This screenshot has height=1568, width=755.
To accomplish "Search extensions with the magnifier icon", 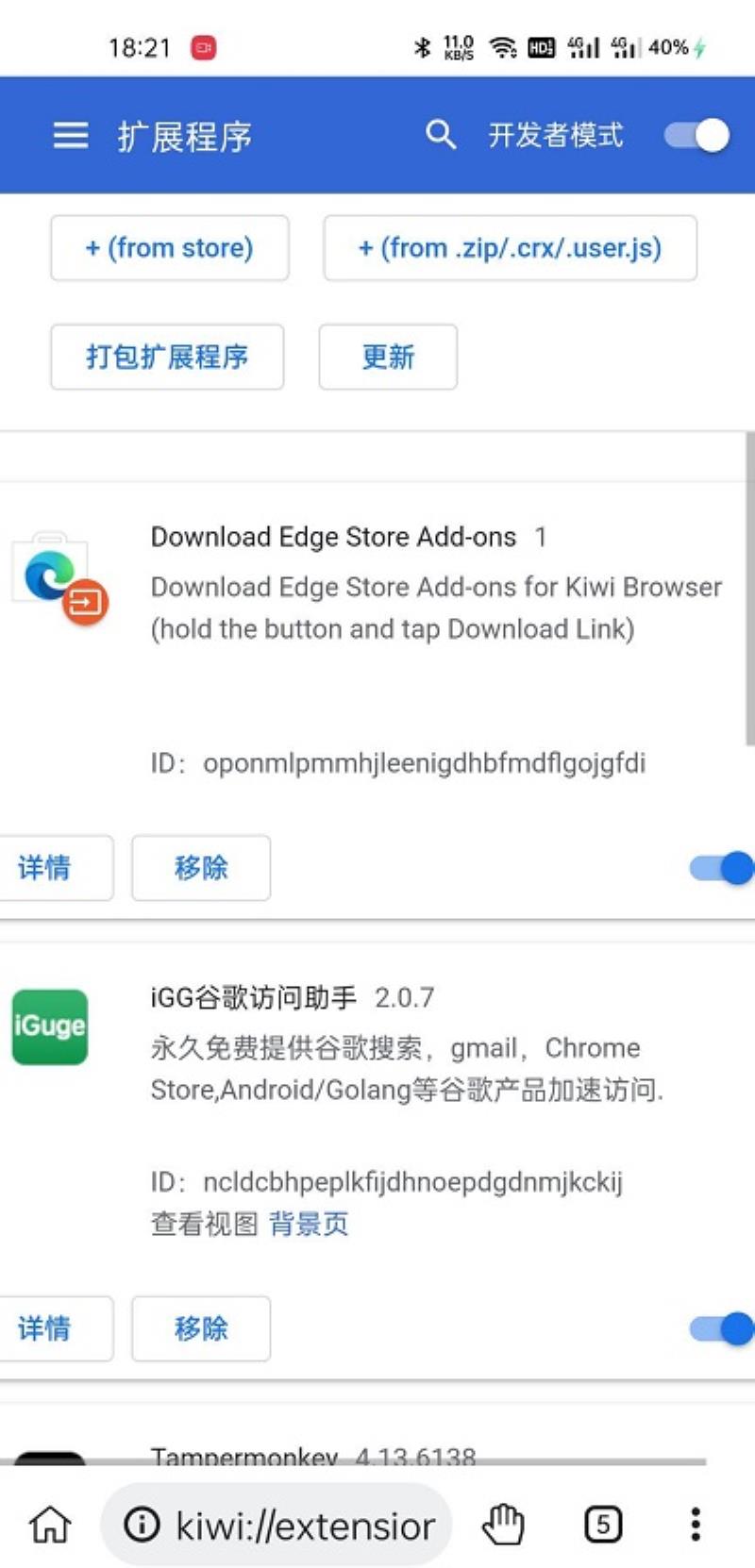I will 440,135.
